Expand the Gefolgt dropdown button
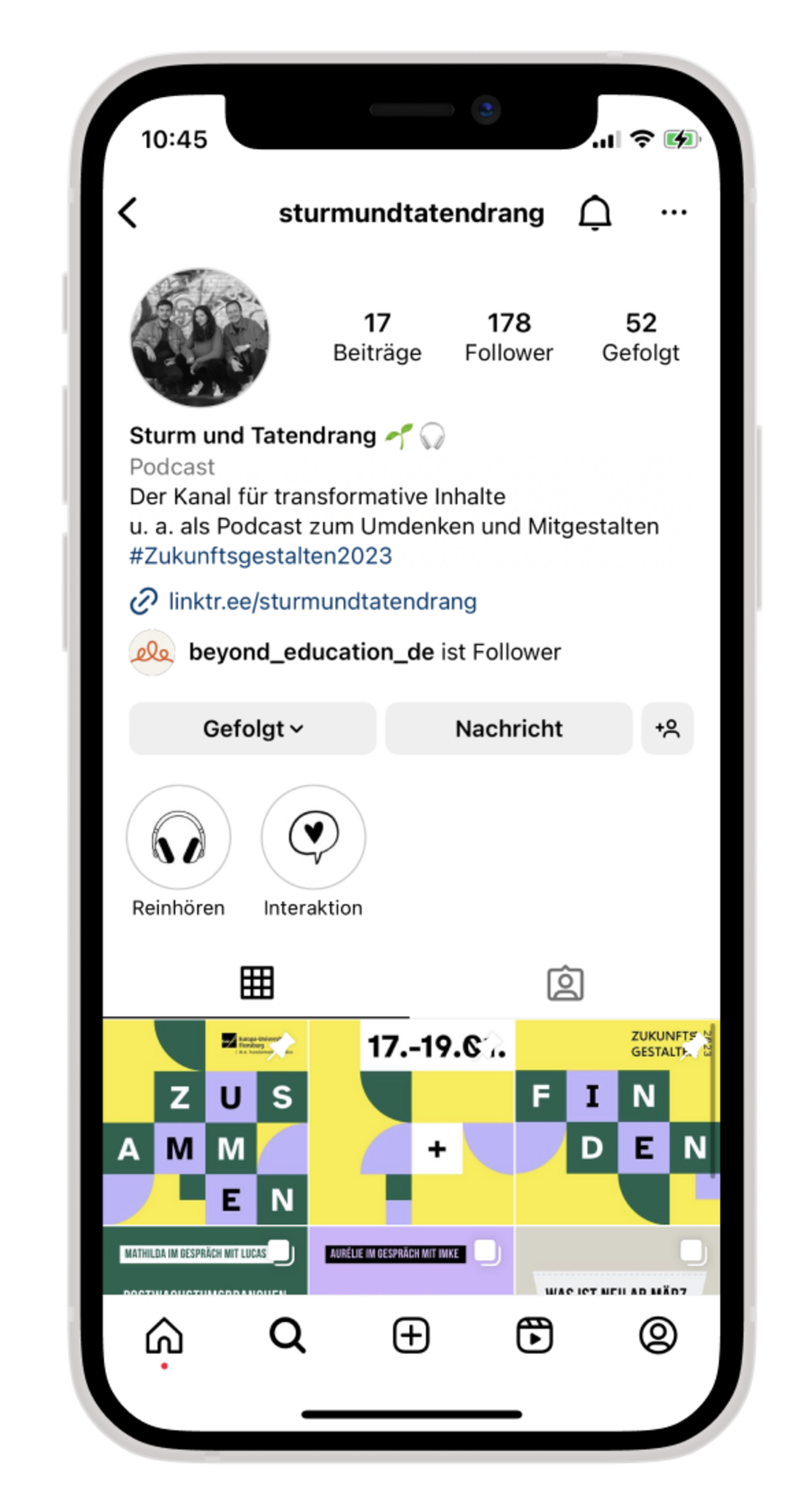 click(x=252, y=729)
